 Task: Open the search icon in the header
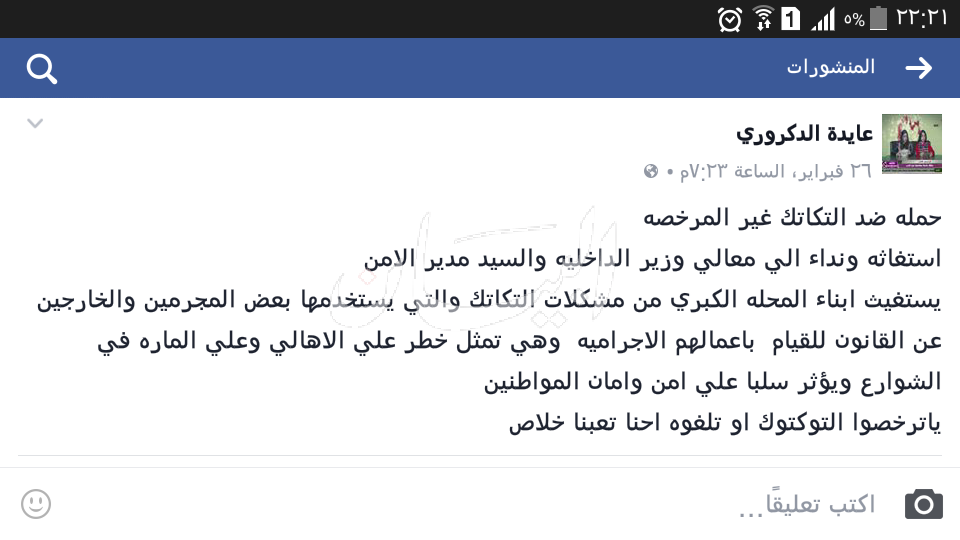[x=42, y=69]
